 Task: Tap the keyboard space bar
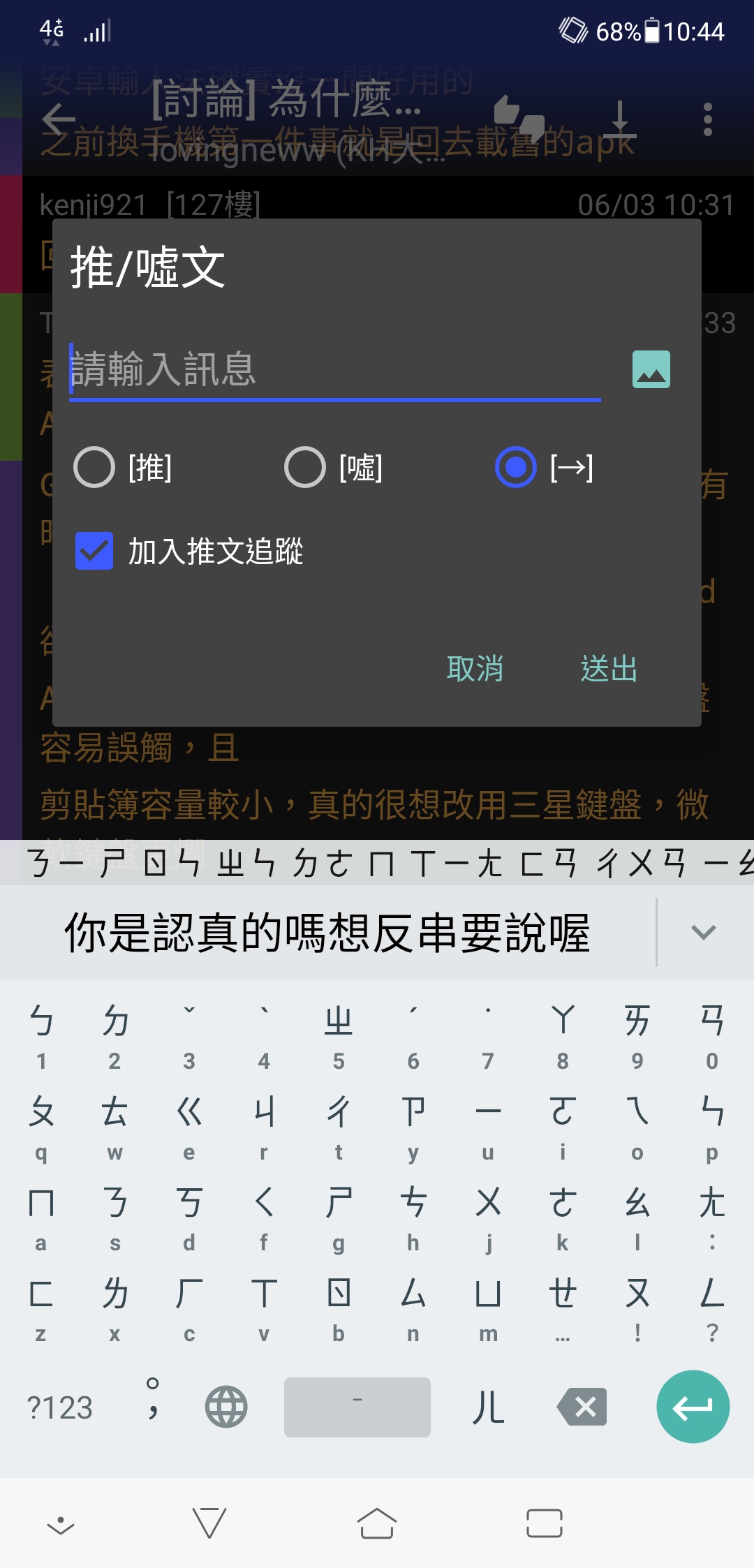[x=357, y=1407]
